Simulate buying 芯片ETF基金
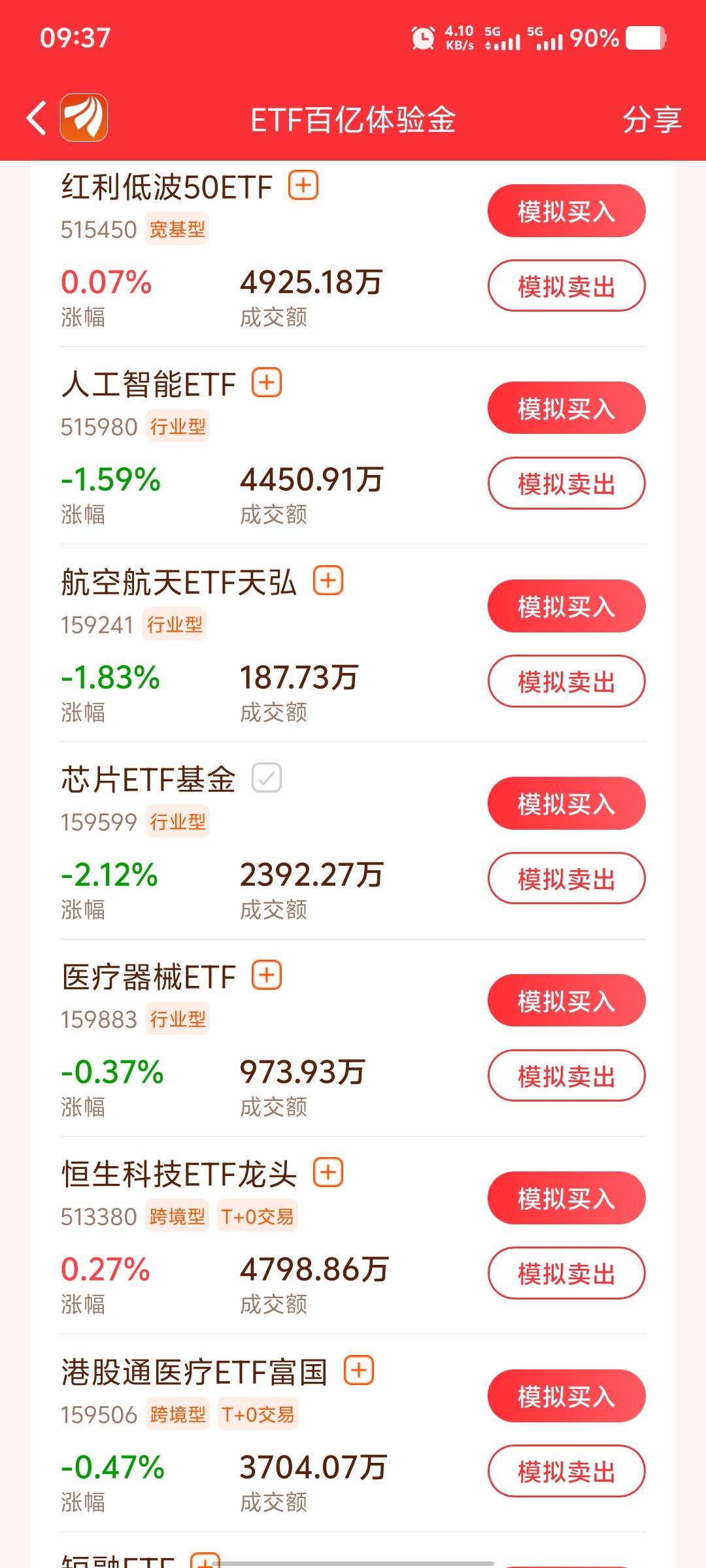 (566, 804)
